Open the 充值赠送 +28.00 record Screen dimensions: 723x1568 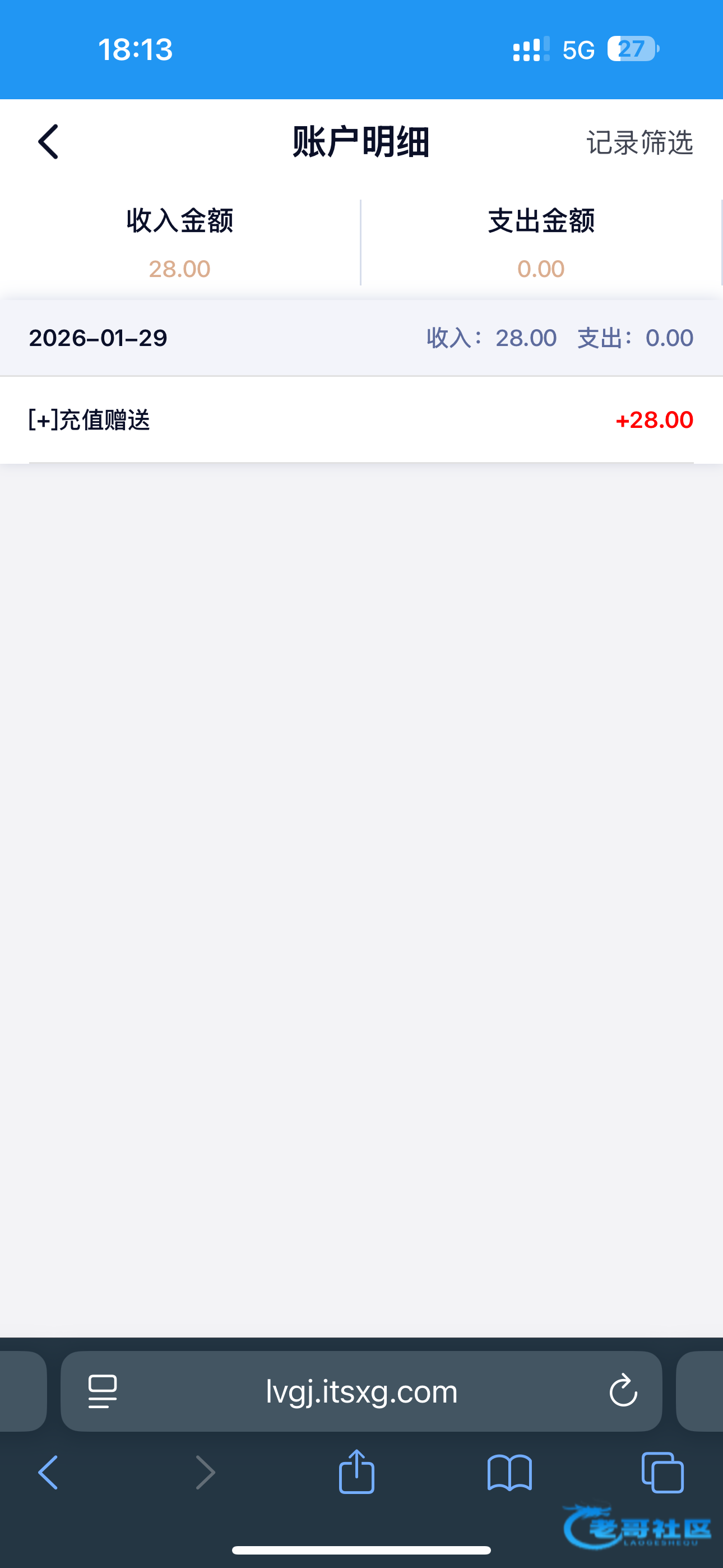point(361,420)
